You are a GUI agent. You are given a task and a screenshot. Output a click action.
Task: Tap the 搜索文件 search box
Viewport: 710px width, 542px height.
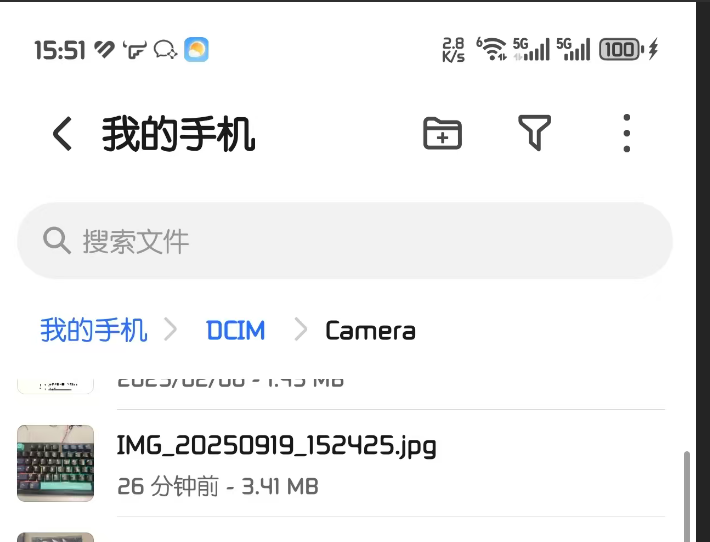(344, 241)
